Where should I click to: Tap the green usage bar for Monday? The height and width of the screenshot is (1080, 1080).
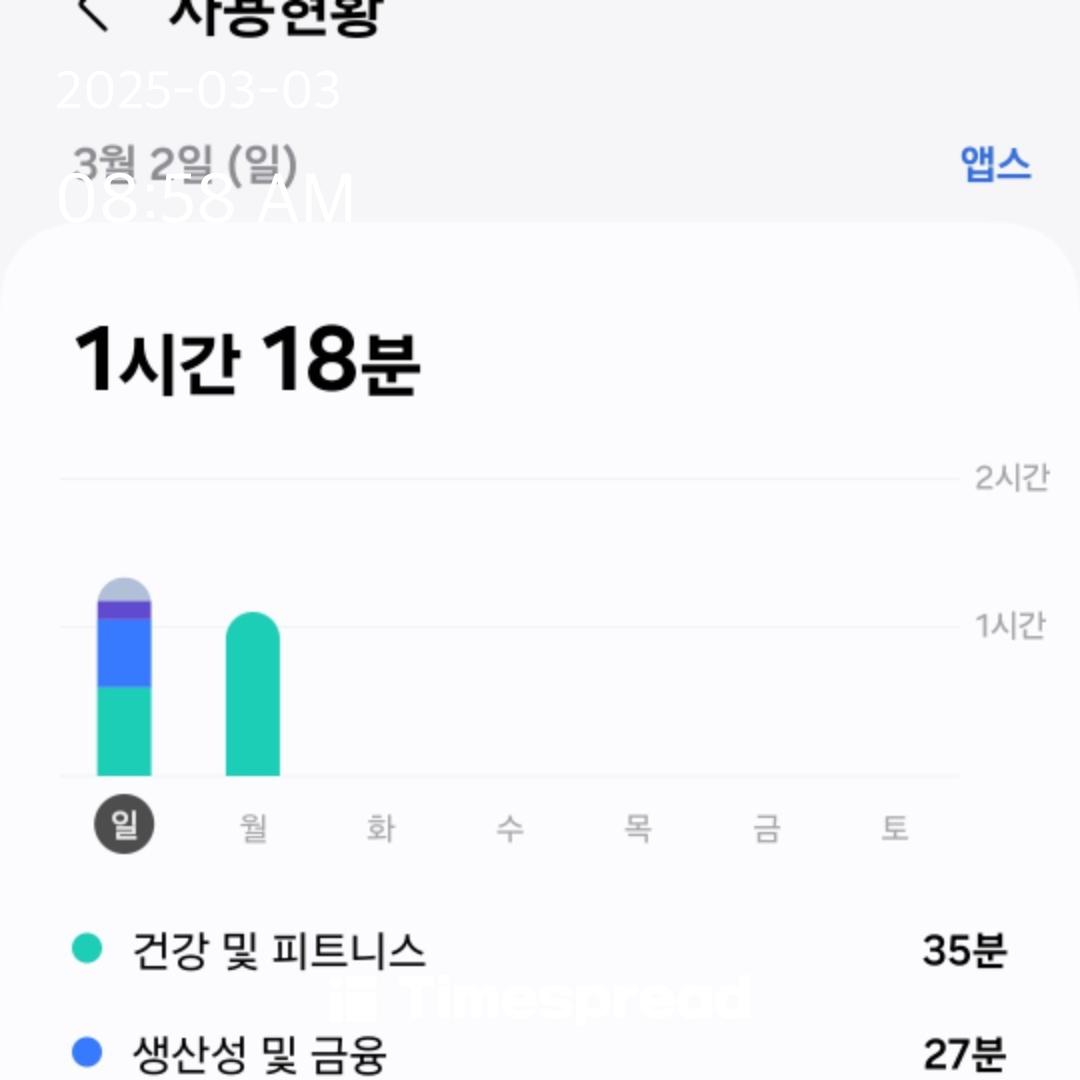coord(253,695)
